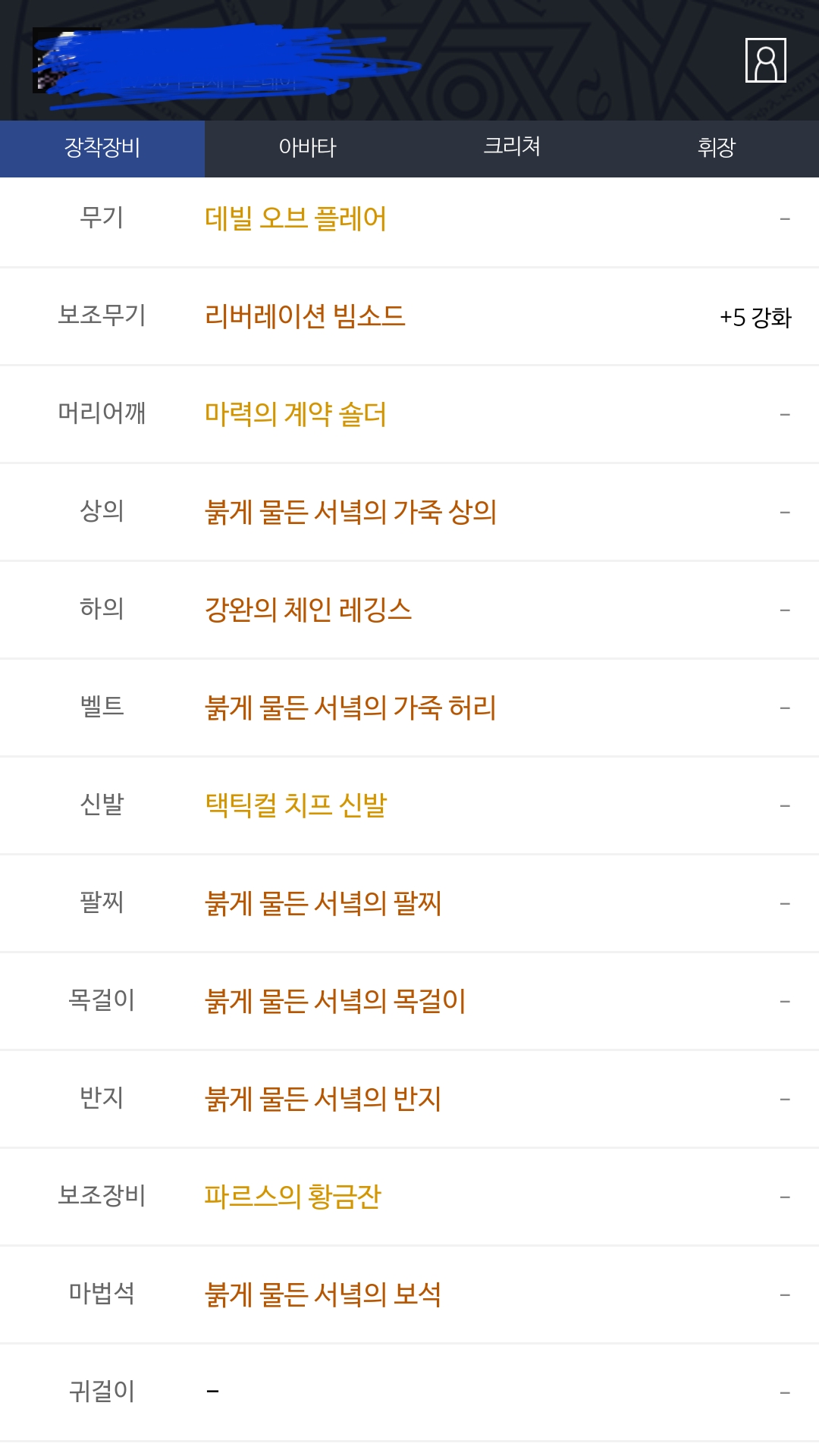819x1456 pixels.
Task: Switch to the 휘장 tab
Action: point(717,148)
